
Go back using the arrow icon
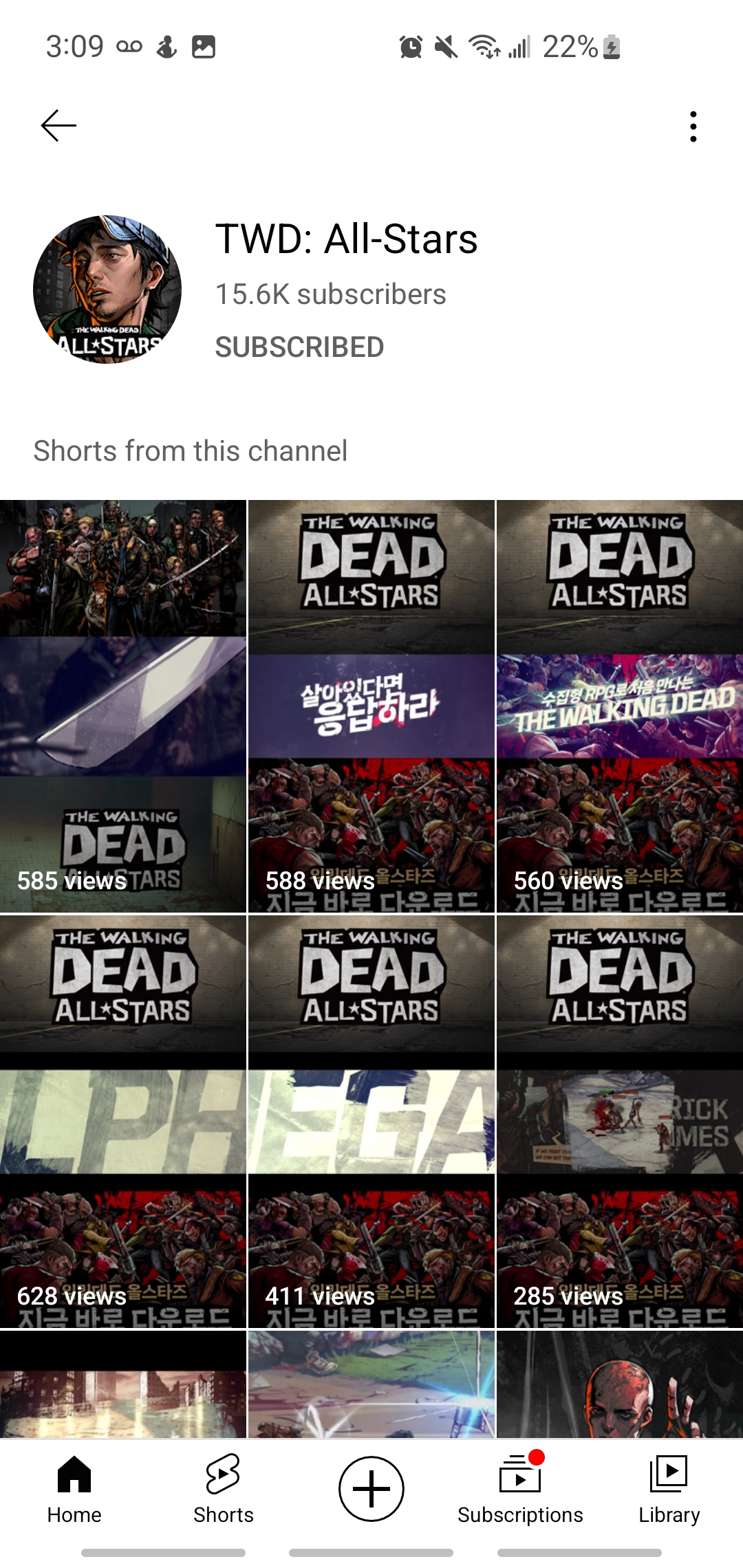58,126
